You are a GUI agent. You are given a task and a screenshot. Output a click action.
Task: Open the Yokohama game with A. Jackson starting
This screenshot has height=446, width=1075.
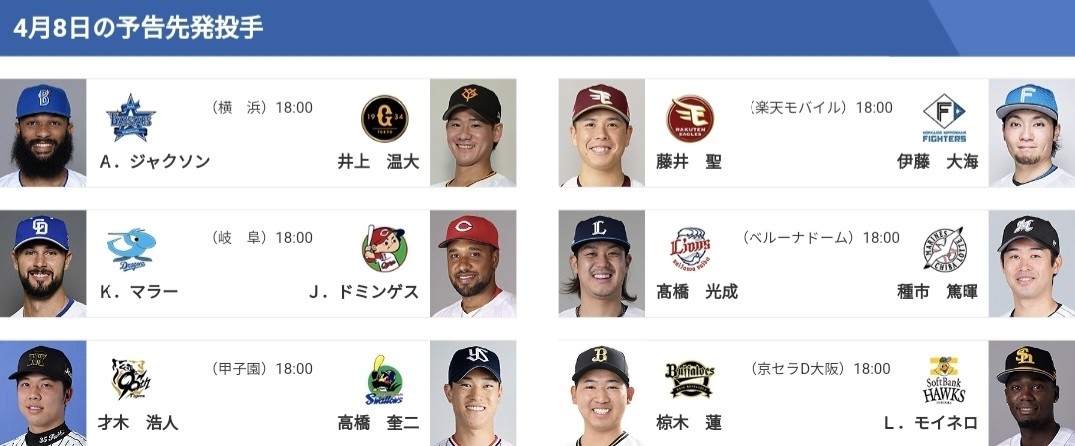(258, 133)
